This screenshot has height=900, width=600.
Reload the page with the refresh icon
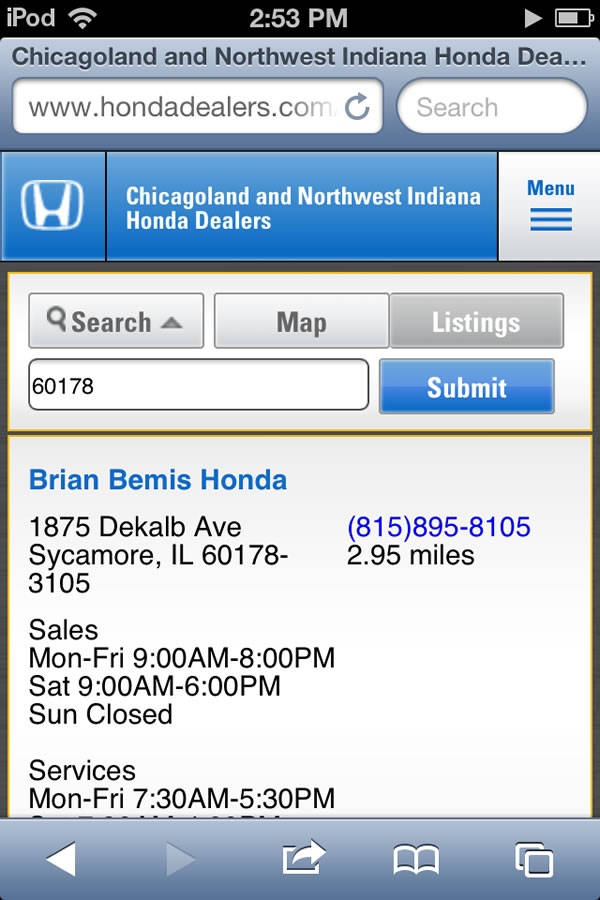pyautogui.click(x=357, y=107)
